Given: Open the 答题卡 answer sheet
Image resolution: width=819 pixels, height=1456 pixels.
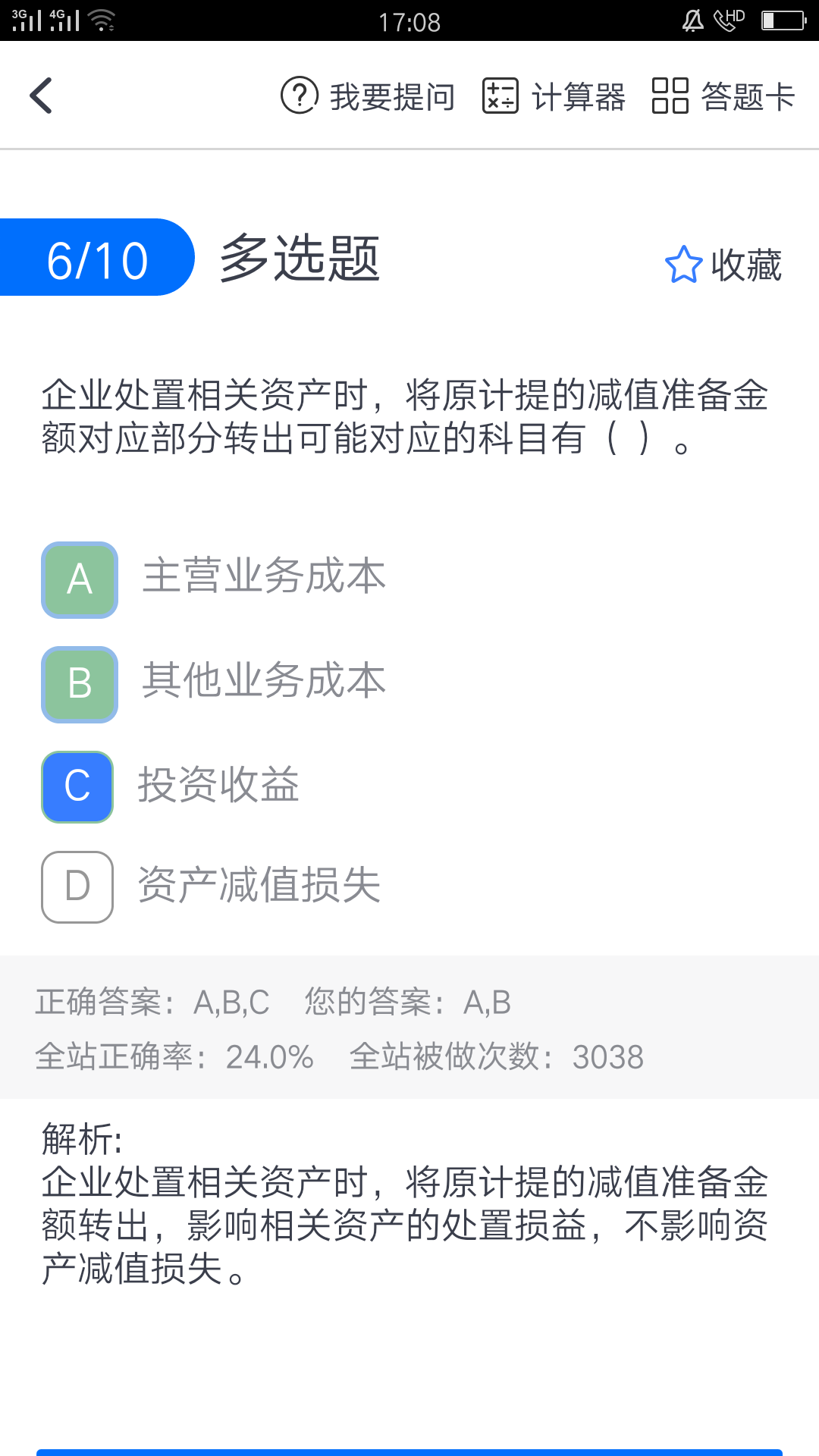Looking at the screenshot, I should 723,96.
